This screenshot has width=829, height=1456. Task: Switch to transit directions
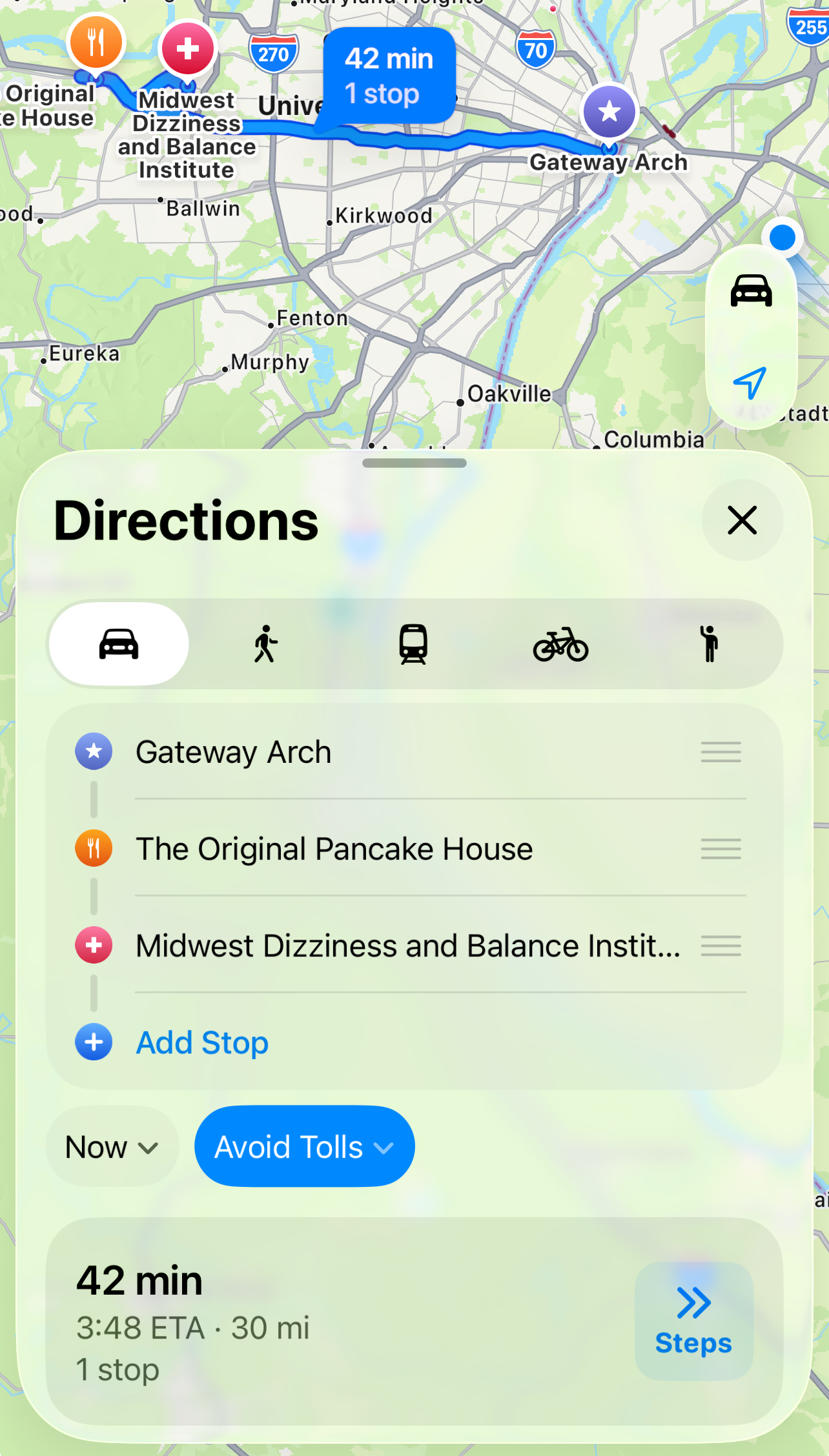(x=413, y=644)
